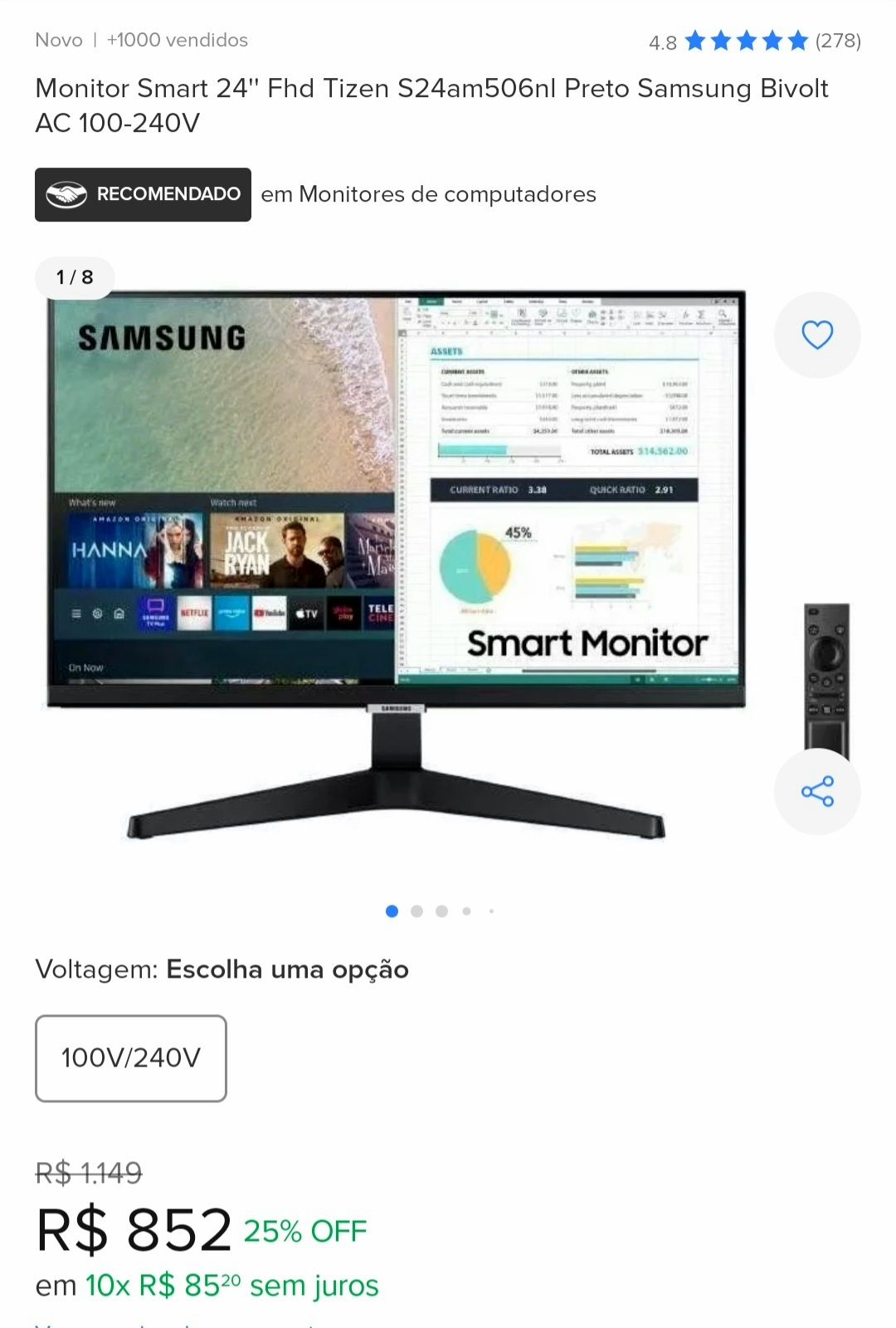Image resolution: width=896 pixels, height=1328 pixels.
Task: Select the second star of the product rating
Action: [x=720, y=40]
